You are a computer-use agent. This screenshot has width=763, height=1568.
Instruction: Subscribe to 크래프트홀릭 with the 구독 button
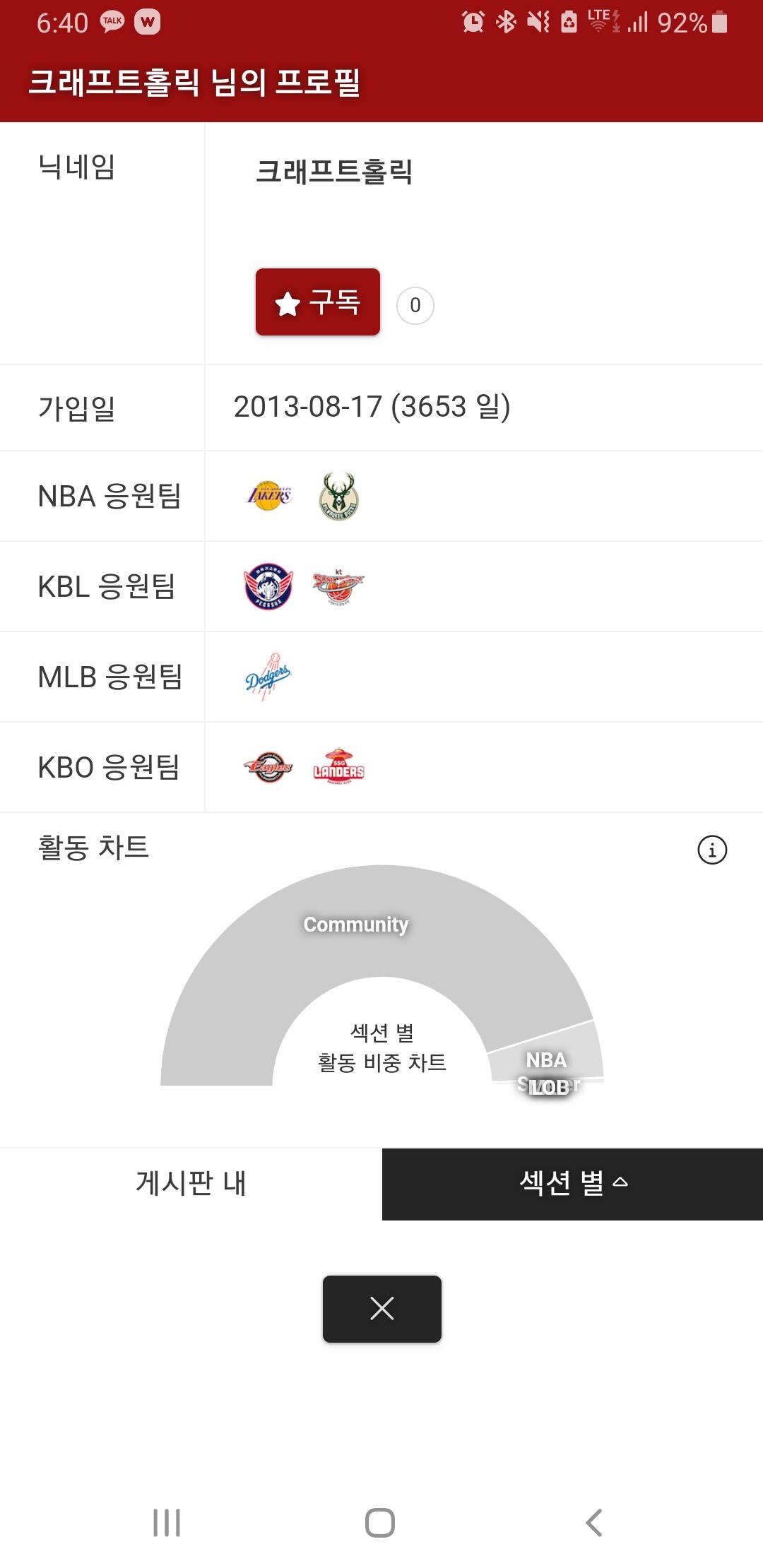318,302
